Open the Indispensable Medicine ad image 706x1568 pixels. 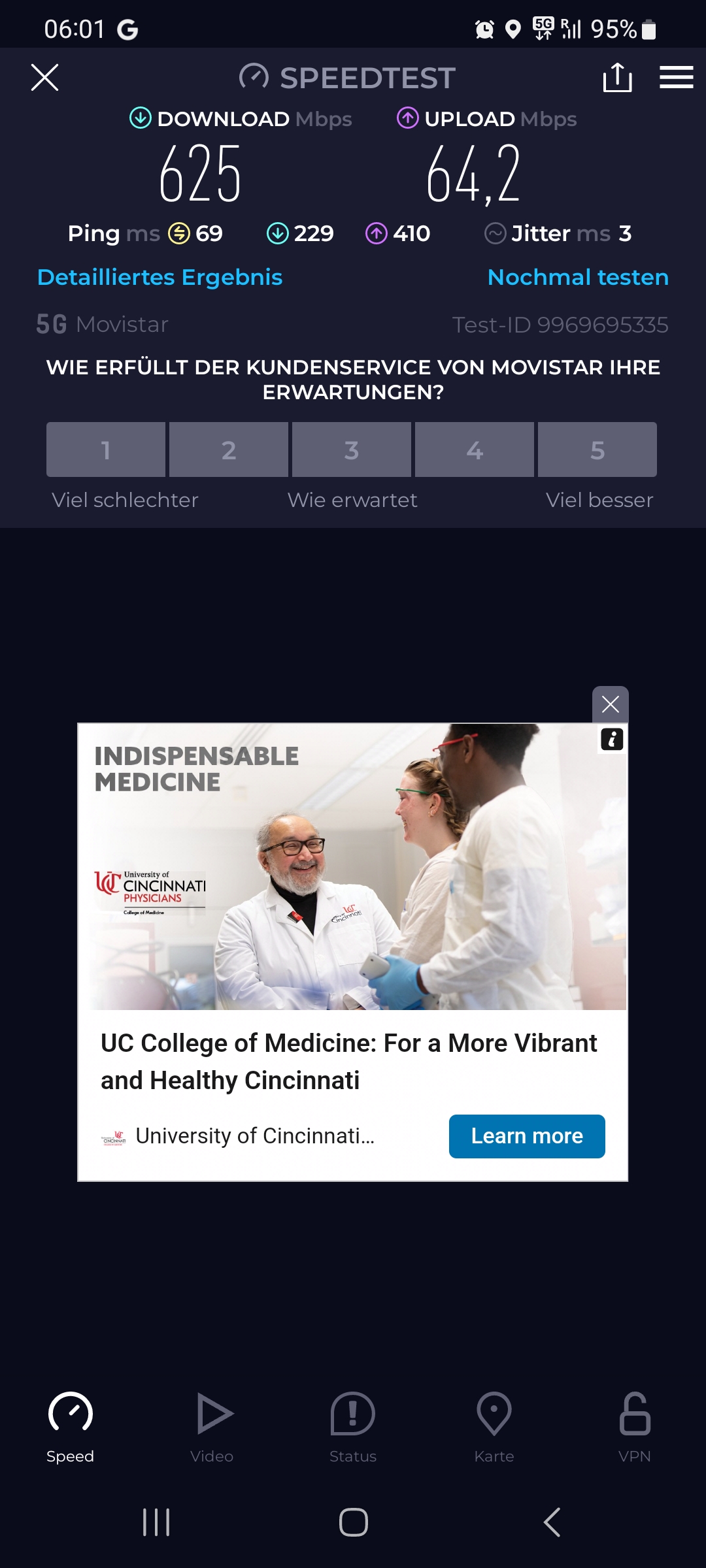pos(352,866)
